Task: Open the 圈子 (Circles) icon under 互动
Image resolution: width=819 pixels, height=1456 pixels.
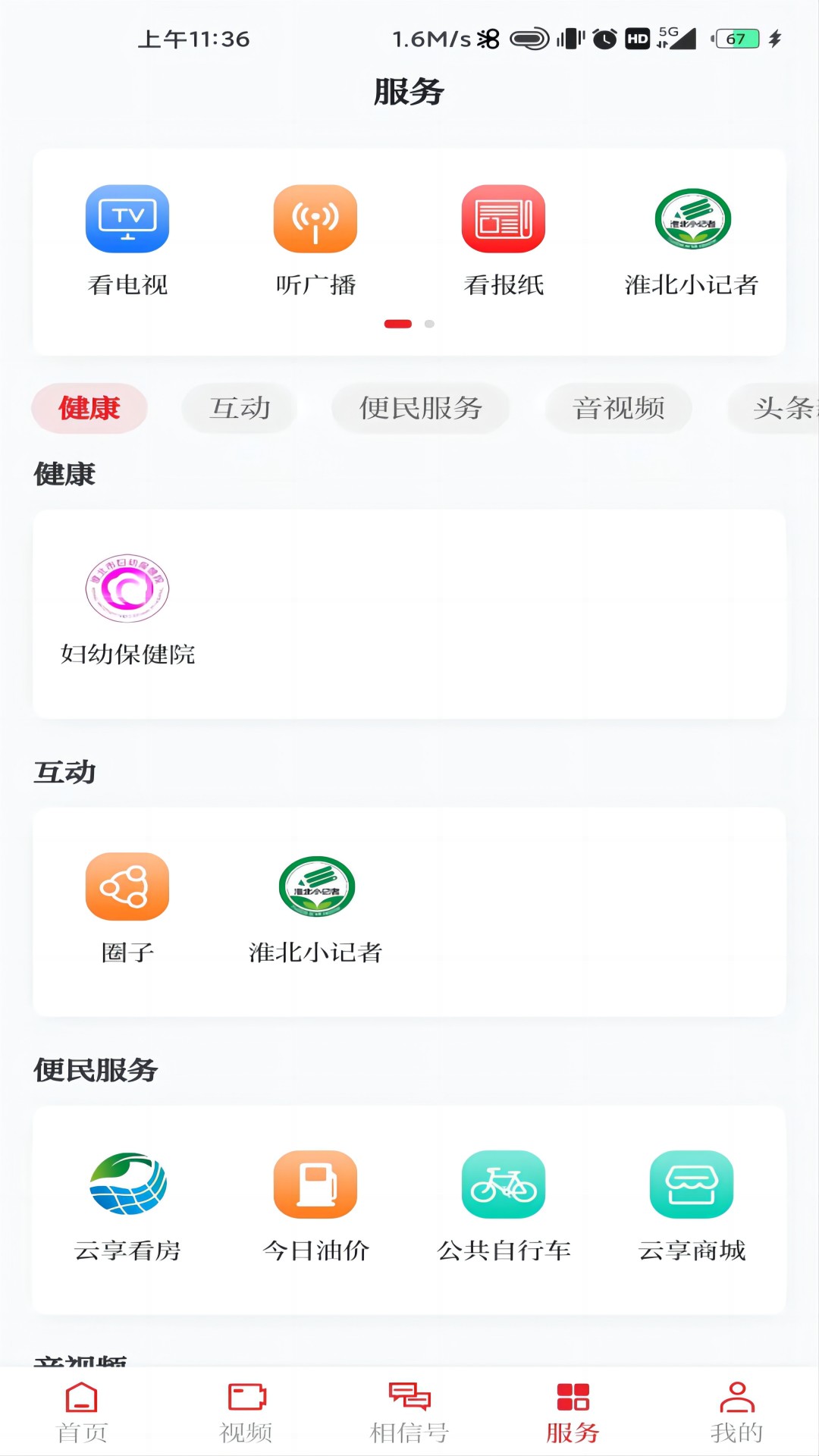Action: tap(127, 887)
